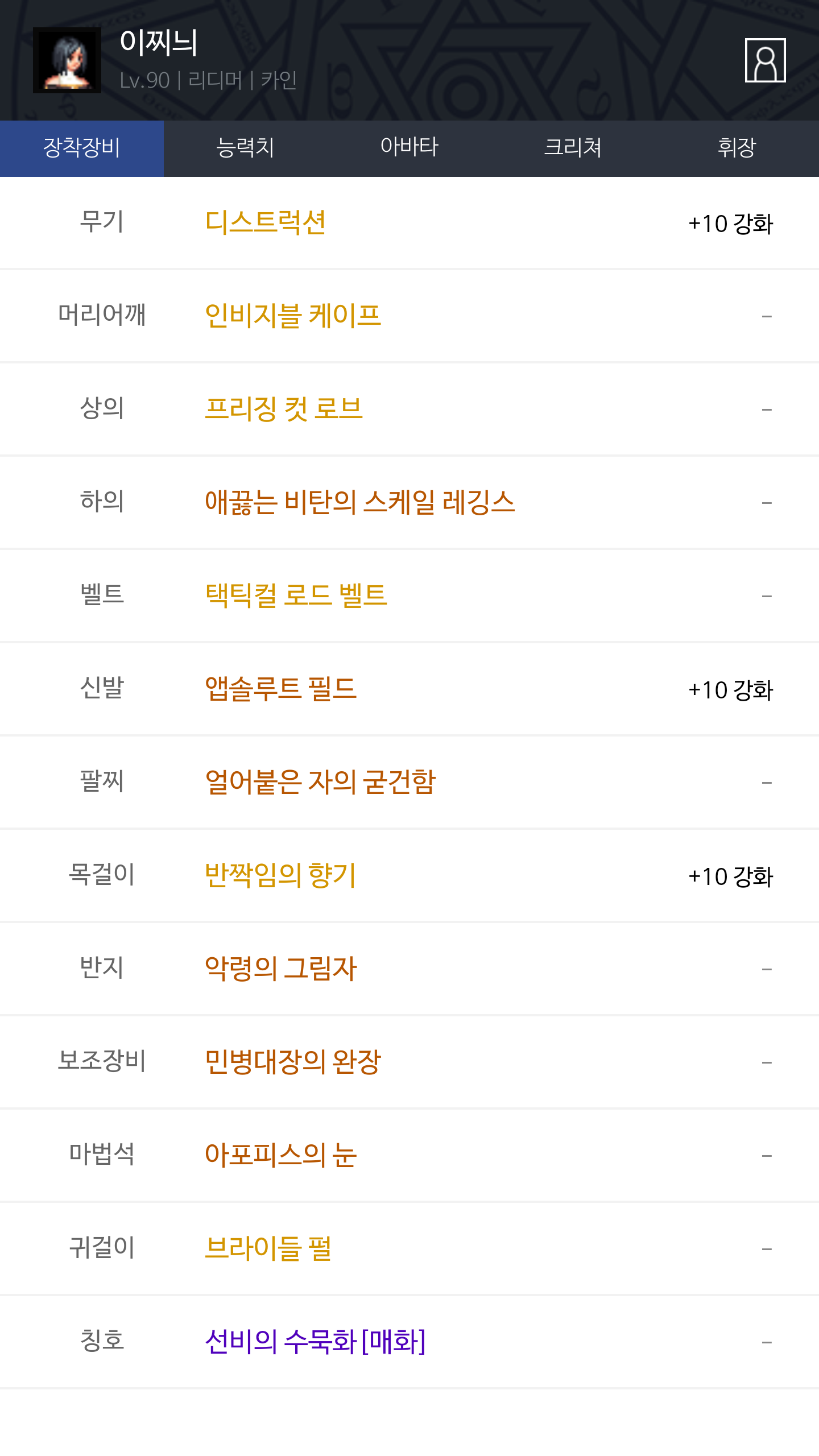Open the 크리쳐 tab

pos(573,148)
